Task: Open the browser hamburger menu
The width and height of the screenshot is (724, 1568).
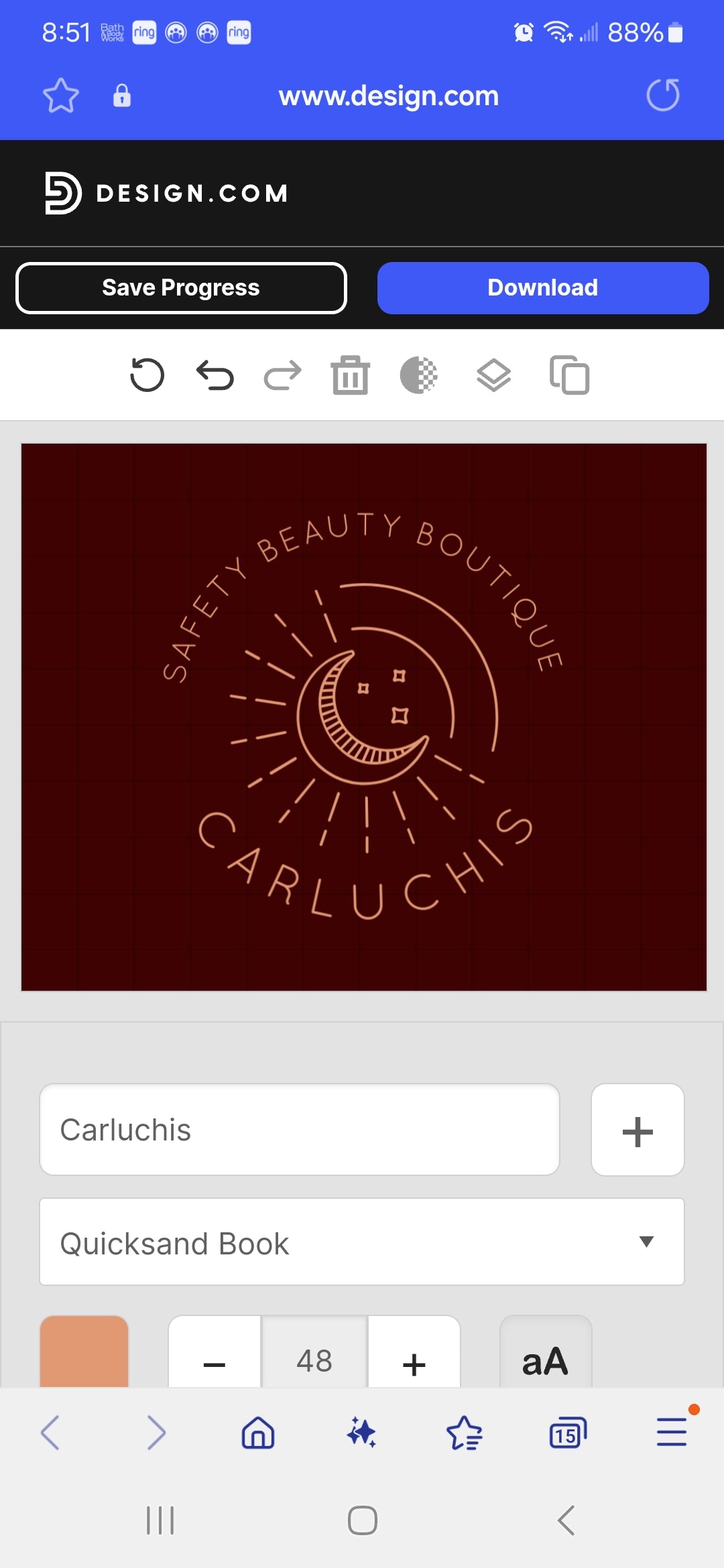Action: [672, 1432]
